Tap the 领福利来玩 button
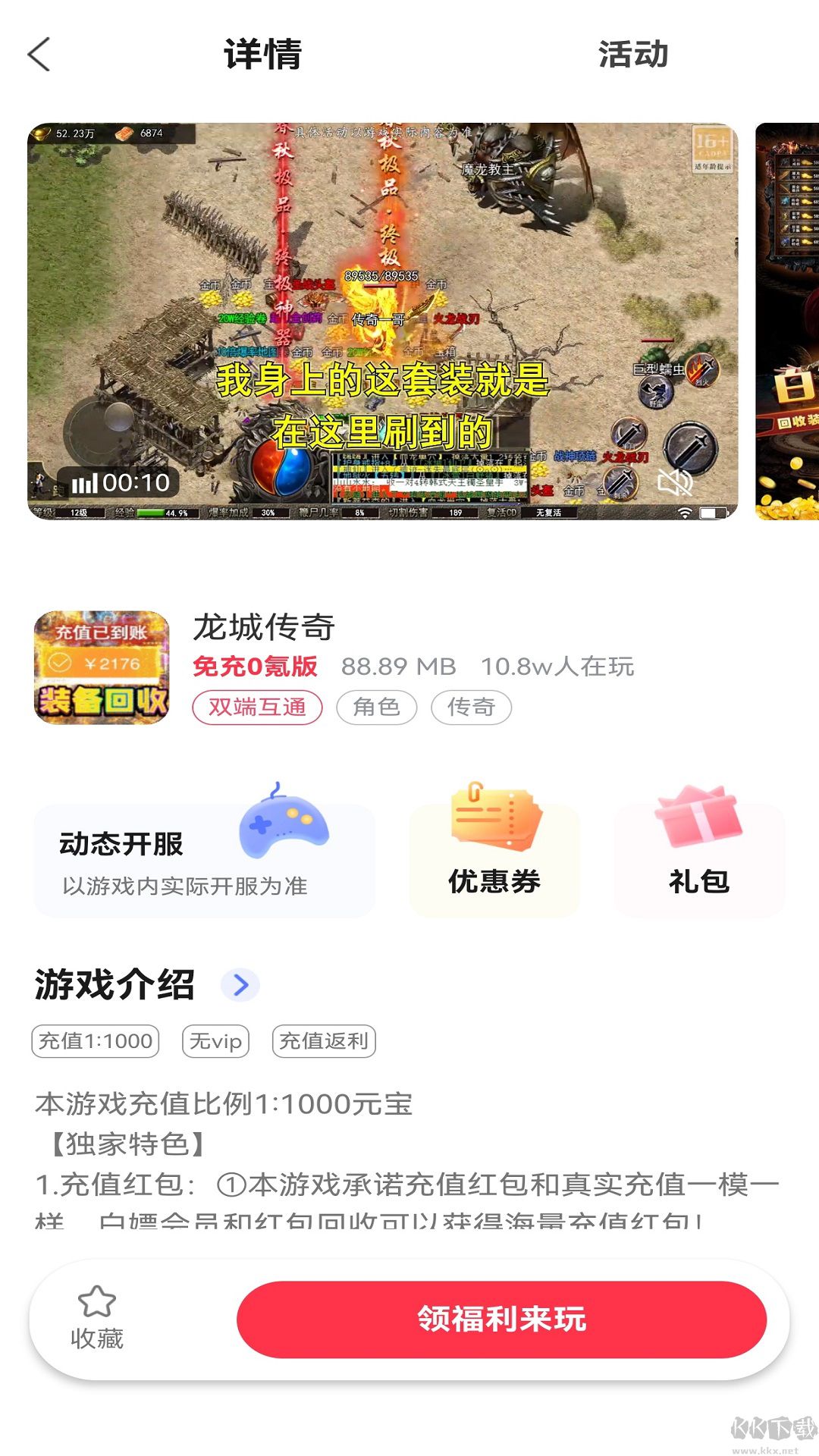Screen dimensions: 819x1456 pyautogui.click(x=501, y=1319)
